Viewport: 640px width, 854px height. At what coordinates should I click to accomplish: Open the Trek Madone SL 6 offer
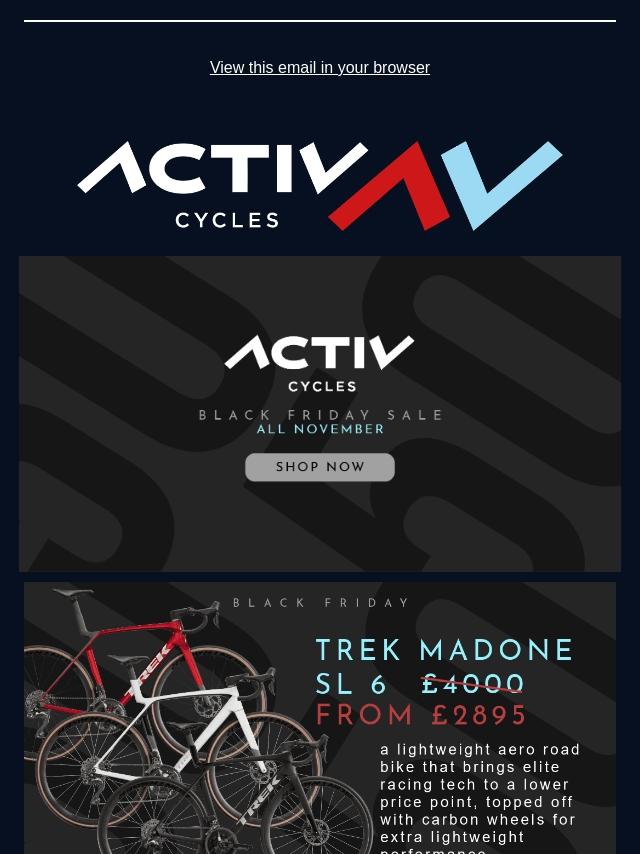click(x=320, y=718)
